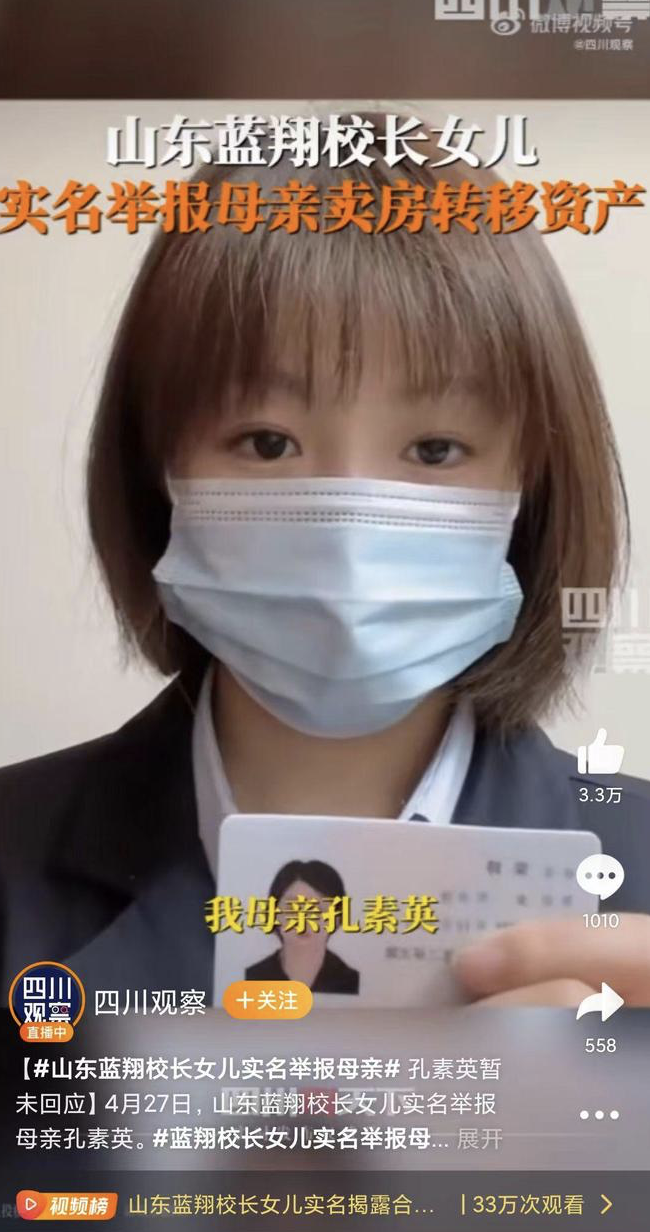Follow 四川观察 with the +关注 button
This screenshot has height=1232, width=650.
tap(268, 1000)
